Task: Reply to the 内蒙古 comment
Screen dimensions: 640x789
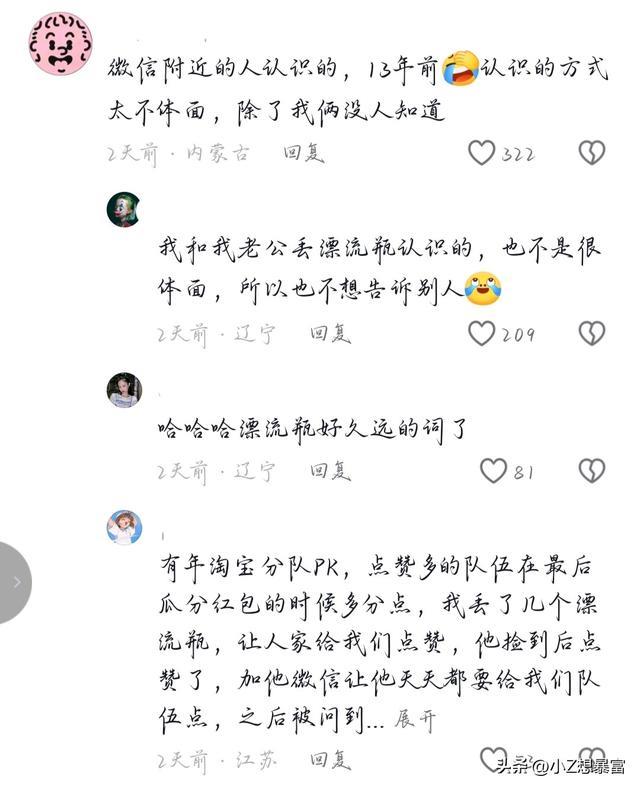Action: click(303, 153)
